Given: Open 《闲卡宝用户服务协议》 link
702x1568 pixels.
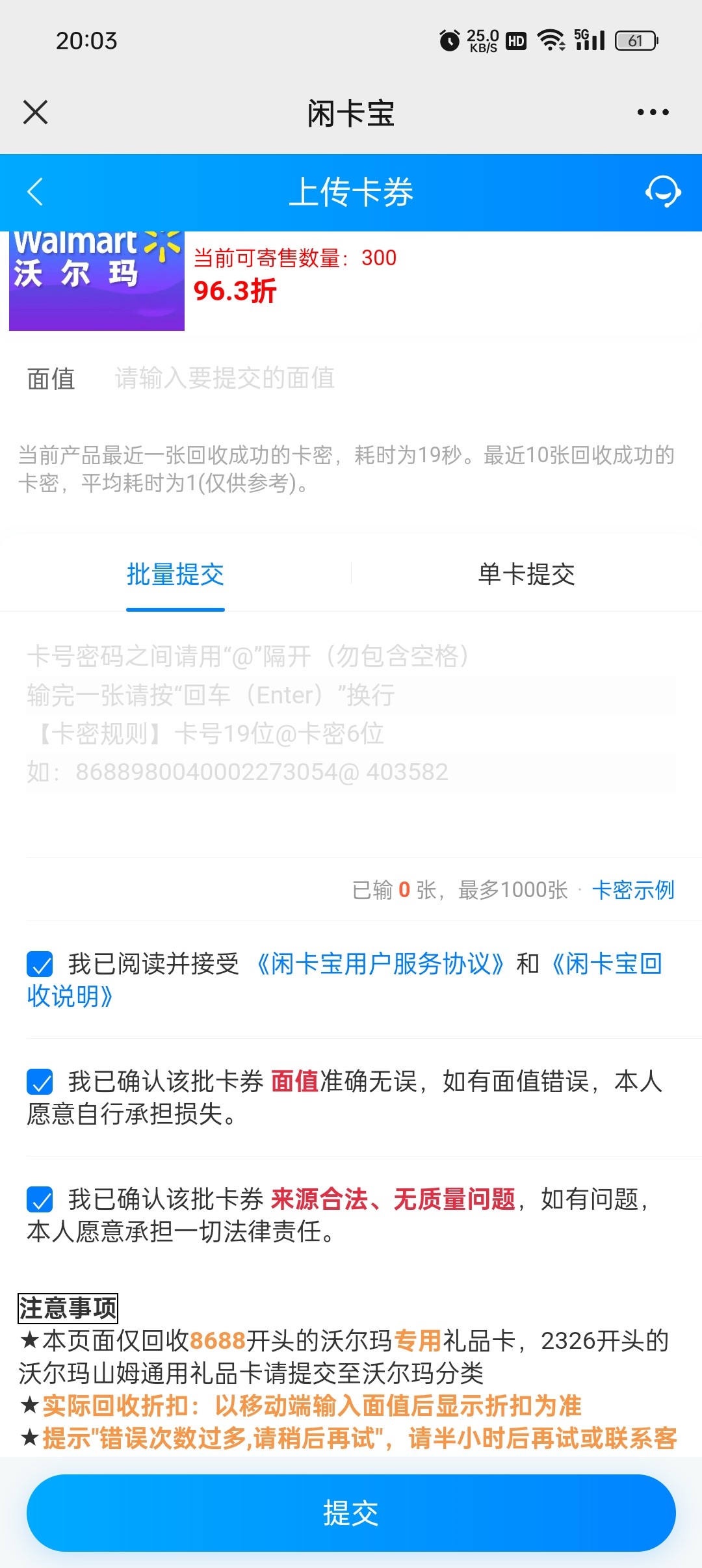Looking at the screenshot, I should tap(380, 964).
